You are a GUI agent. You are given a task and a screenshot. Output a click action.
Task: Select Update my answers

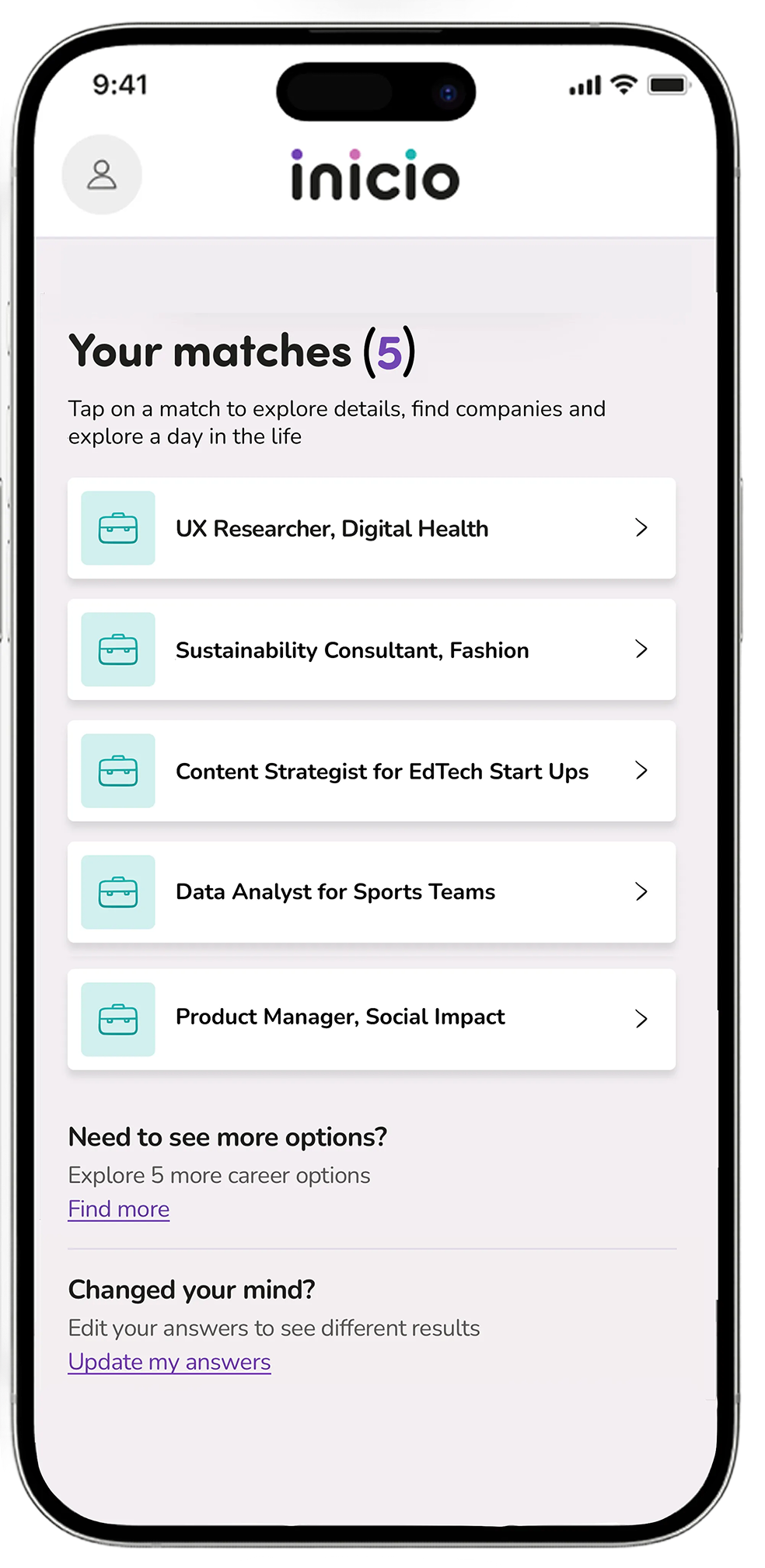point(169,1361)
